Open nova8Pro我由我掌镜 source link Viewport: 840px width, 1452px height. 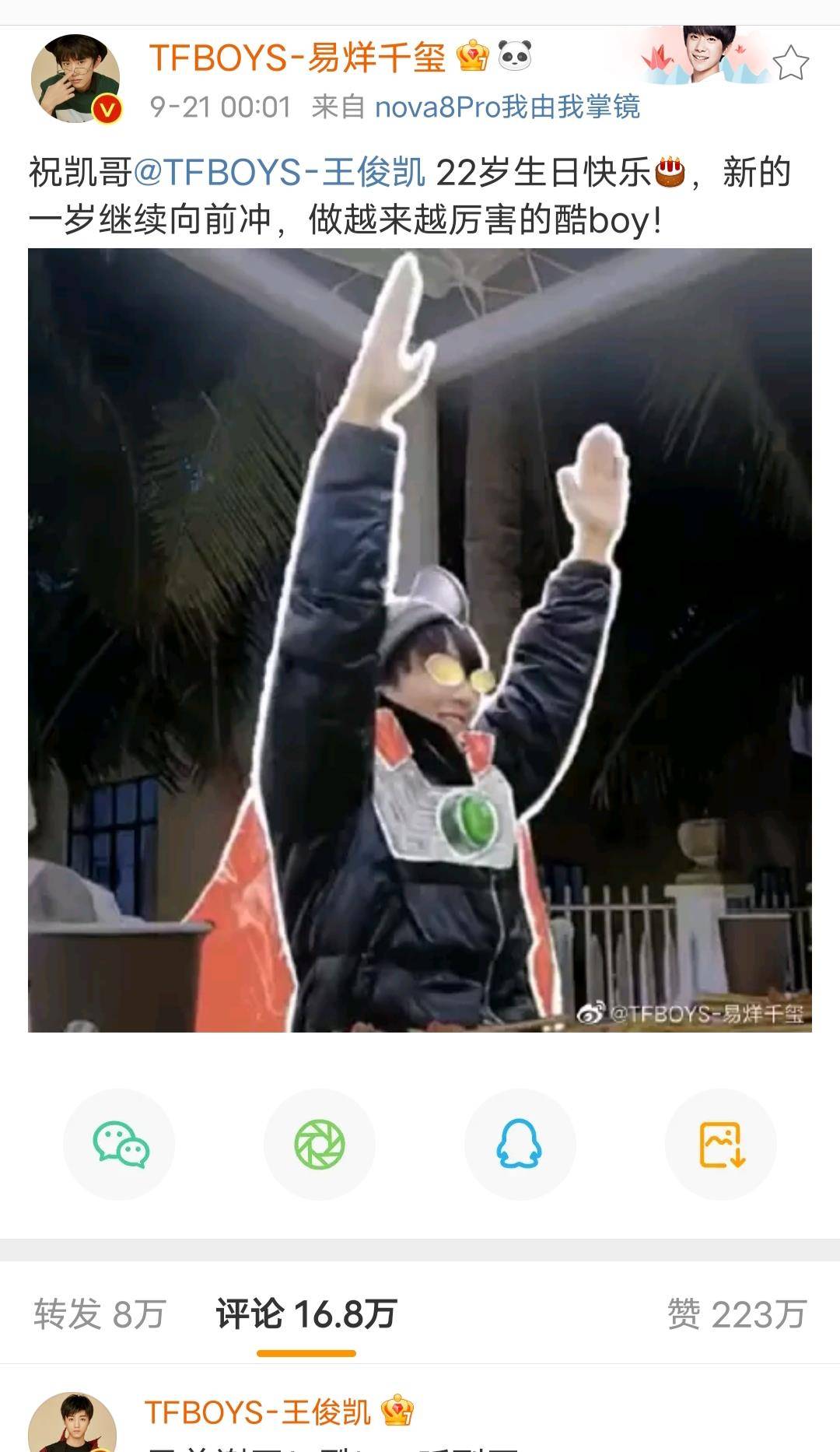point(507,107)
